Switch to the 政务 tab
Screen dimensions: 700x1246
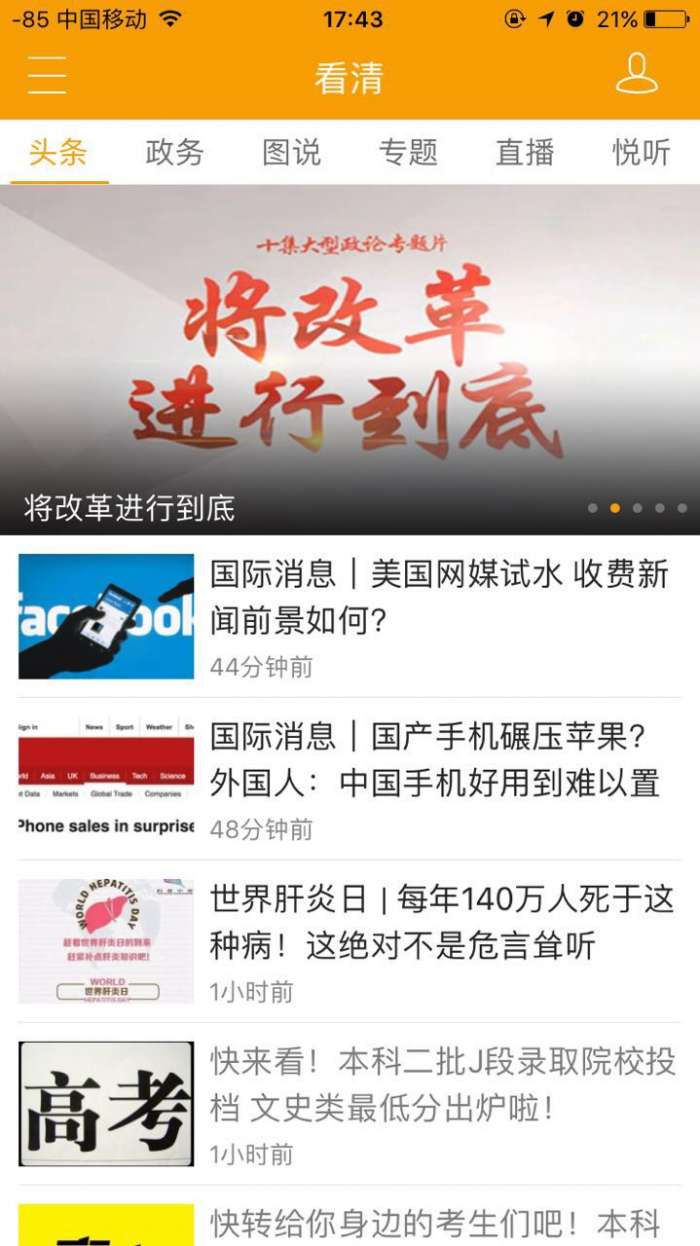tap(174, 153)
